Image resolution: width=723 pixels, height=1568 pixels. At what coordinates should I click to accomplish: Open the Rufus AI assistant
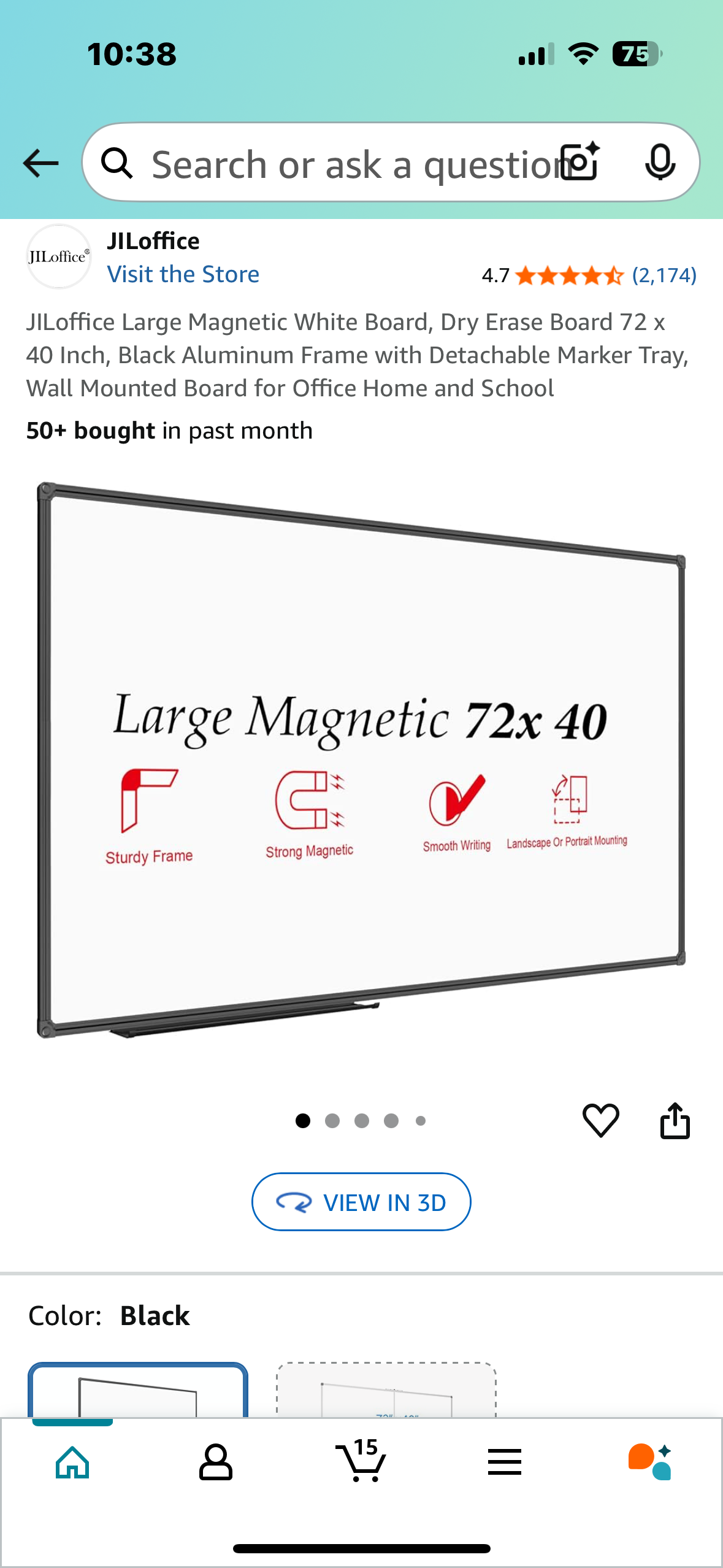(x=650, y=1462)
